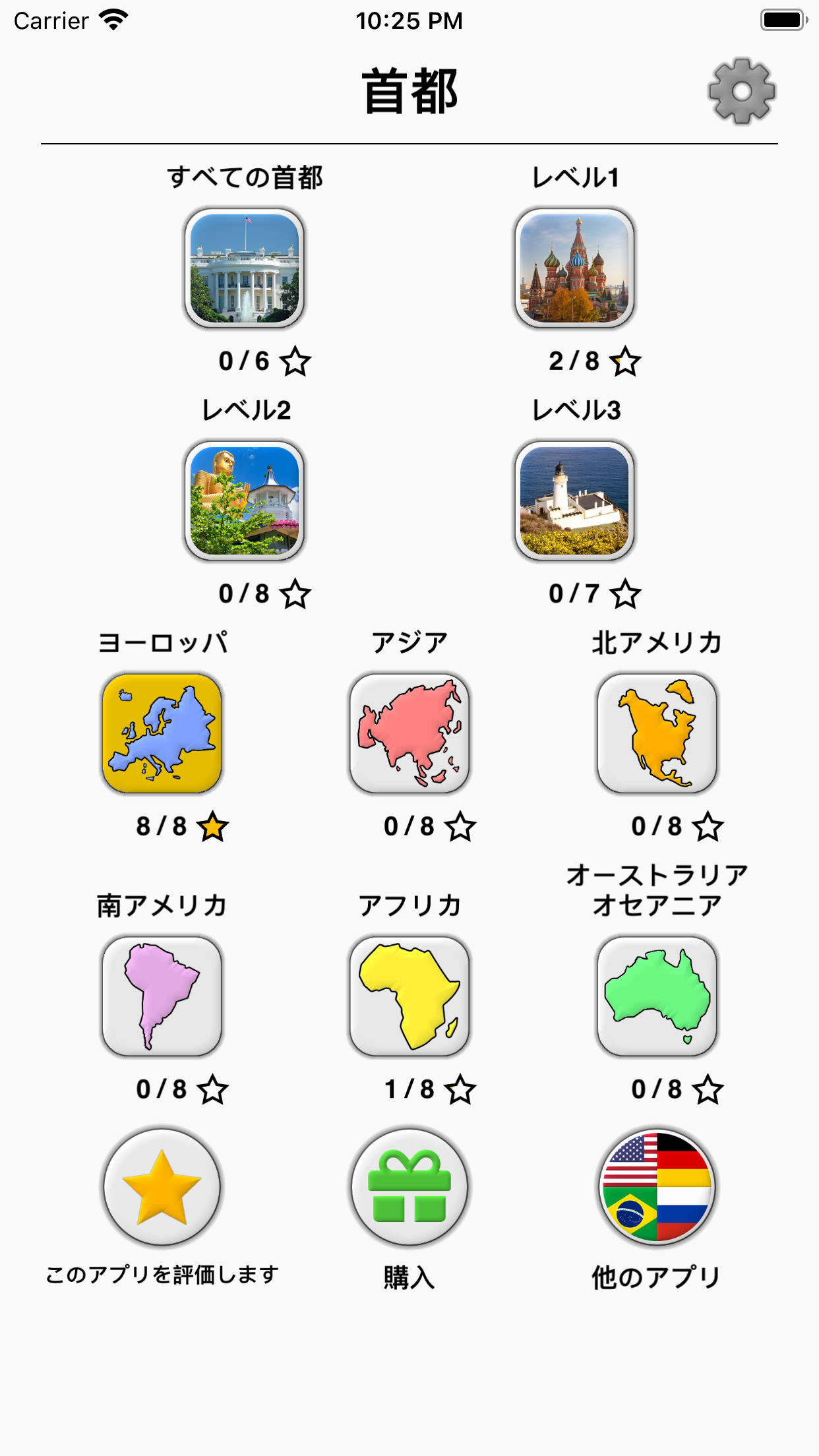Open the レベル3 lighthouse tile
This screenshot has width=819, height=1456.
(574, 501)
